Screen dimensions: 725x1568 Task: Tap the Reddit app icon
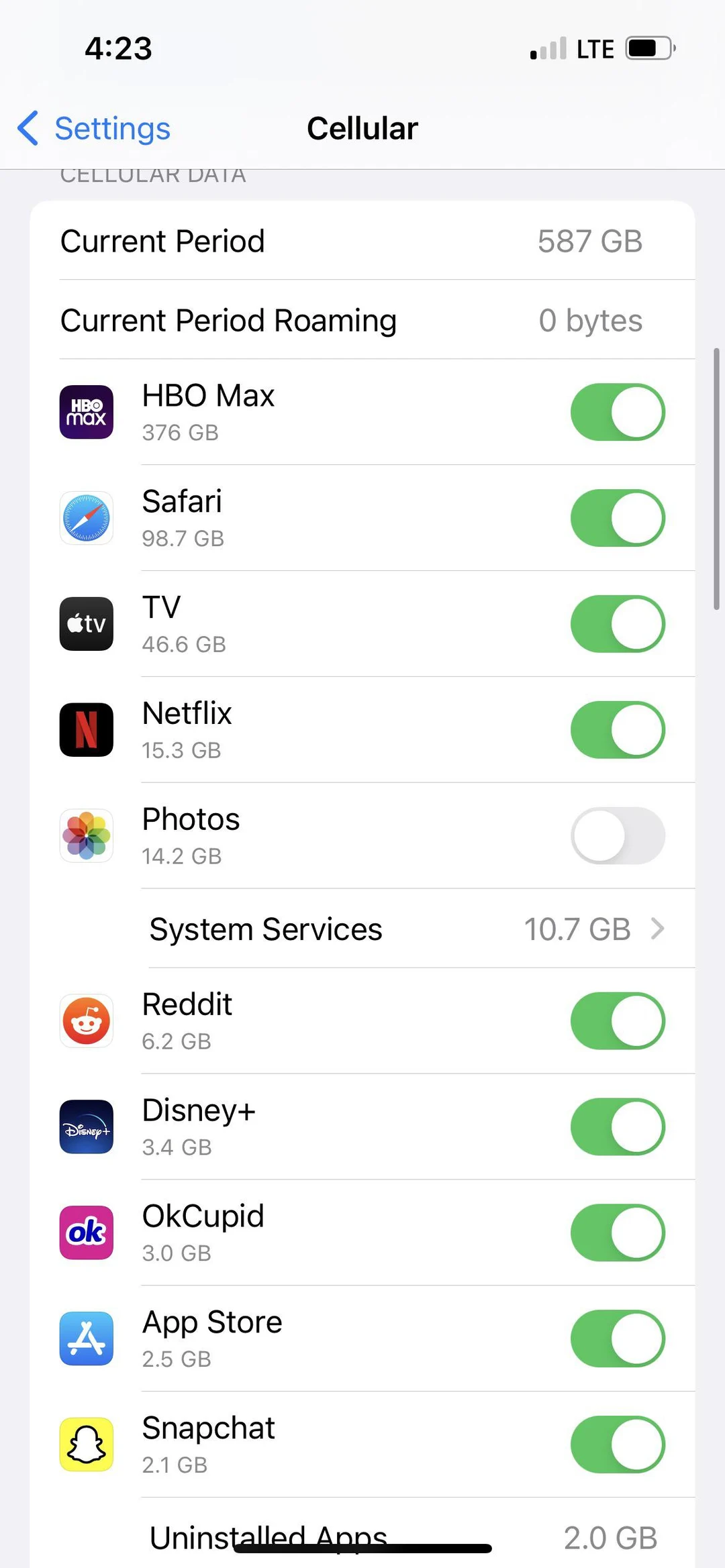coord(86,1021)
